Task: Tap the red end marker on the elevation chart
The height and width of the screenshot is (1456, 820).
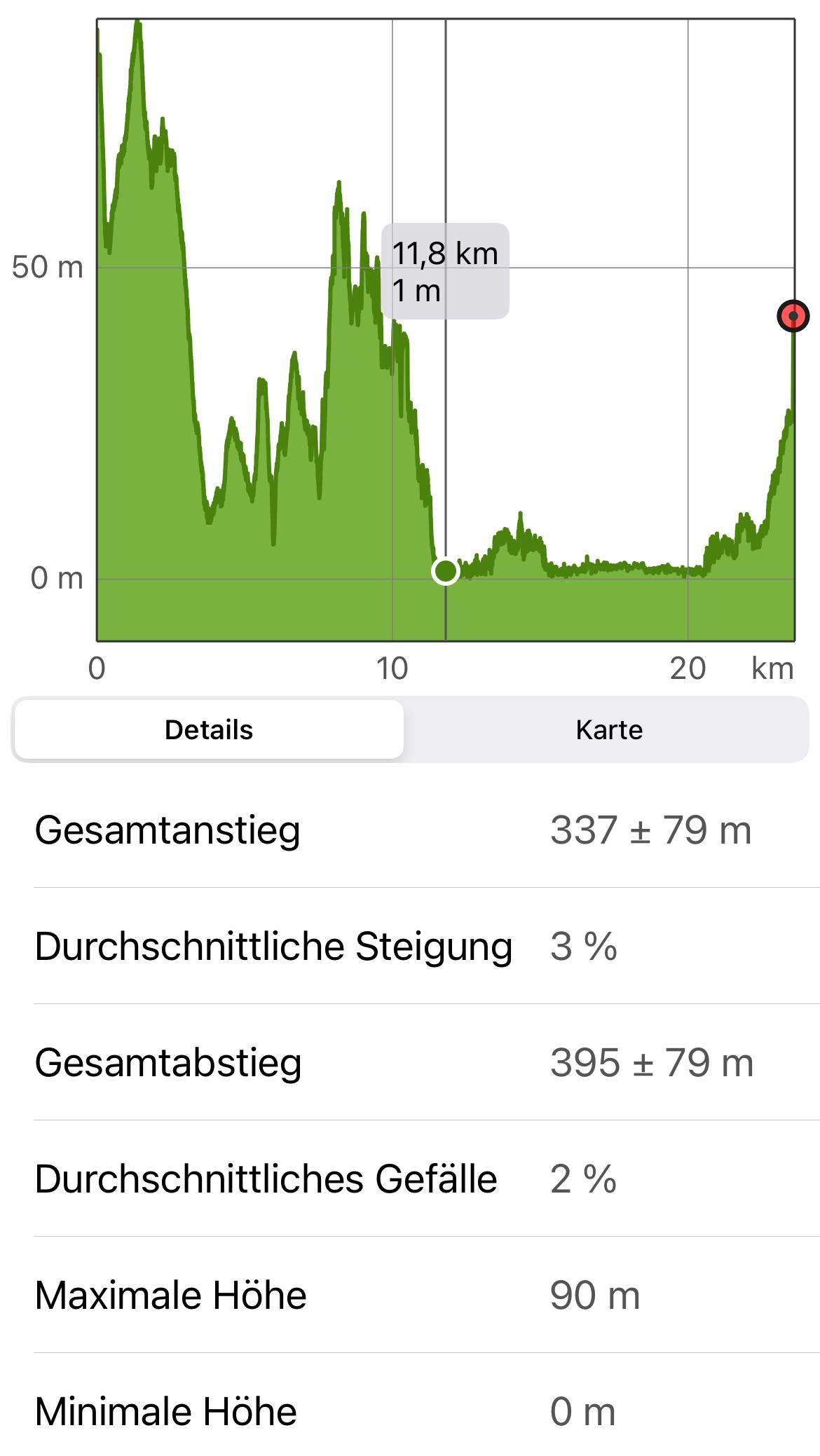Action: (x=793, y=316)
